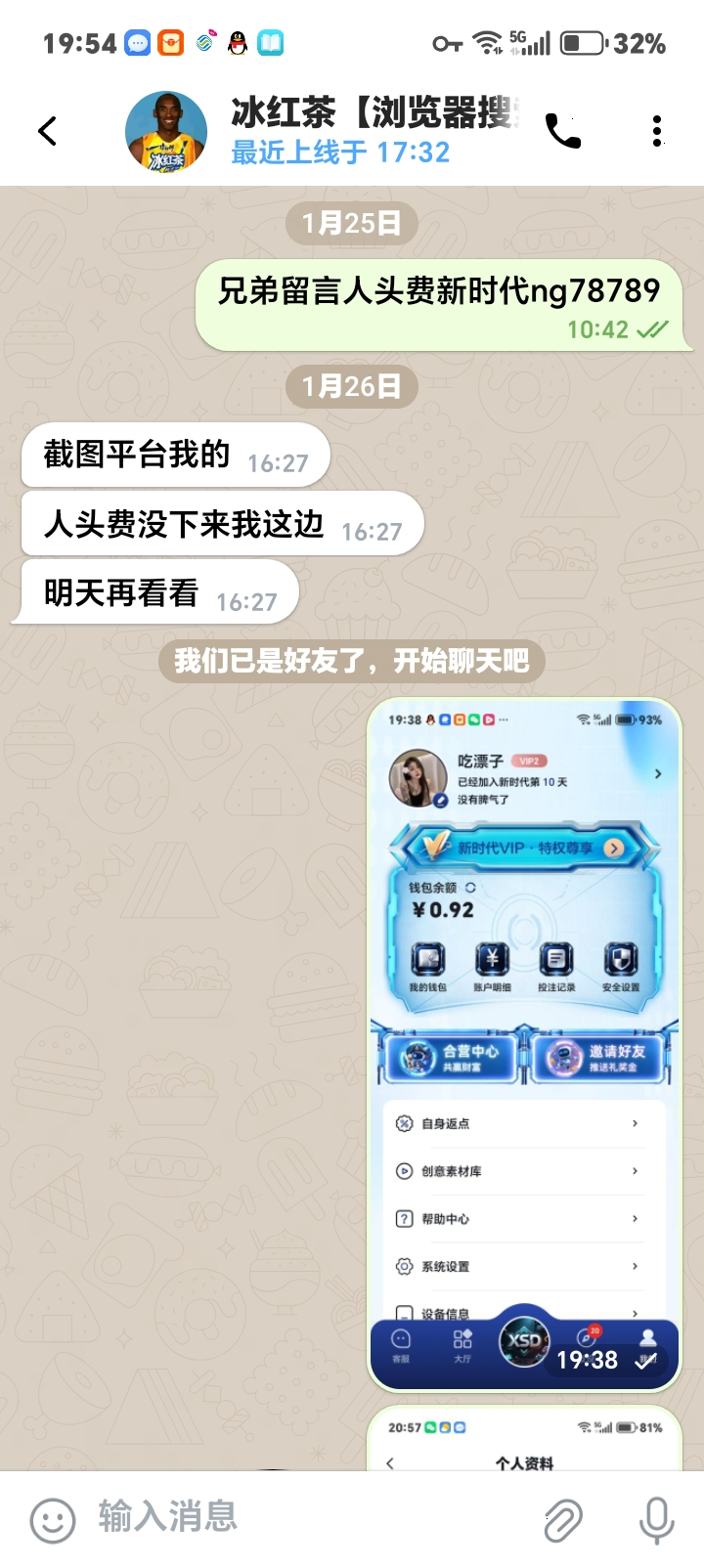
Task: Open the emoji picker
Action: 53,1520
